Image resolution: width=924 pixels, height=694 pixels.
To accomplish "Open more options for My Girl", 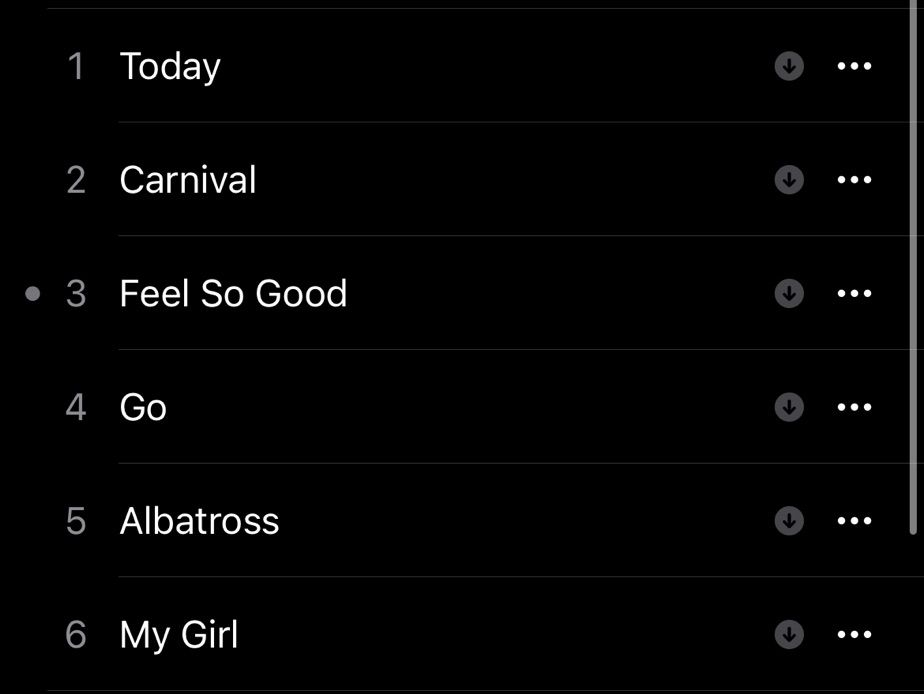I will [854, 634].
